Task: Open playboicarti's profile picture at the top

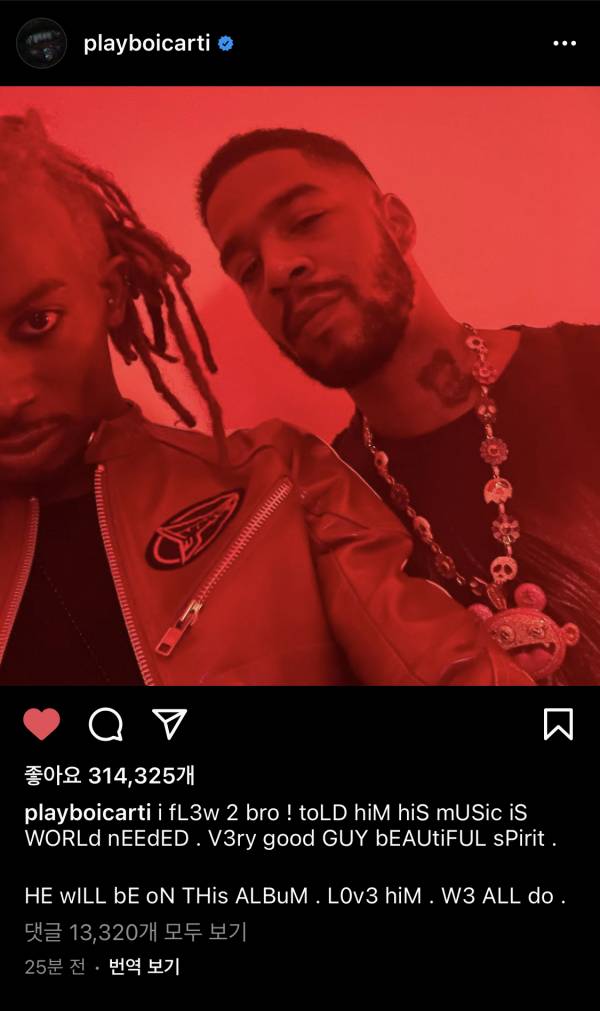Action: tap(42, 43)
